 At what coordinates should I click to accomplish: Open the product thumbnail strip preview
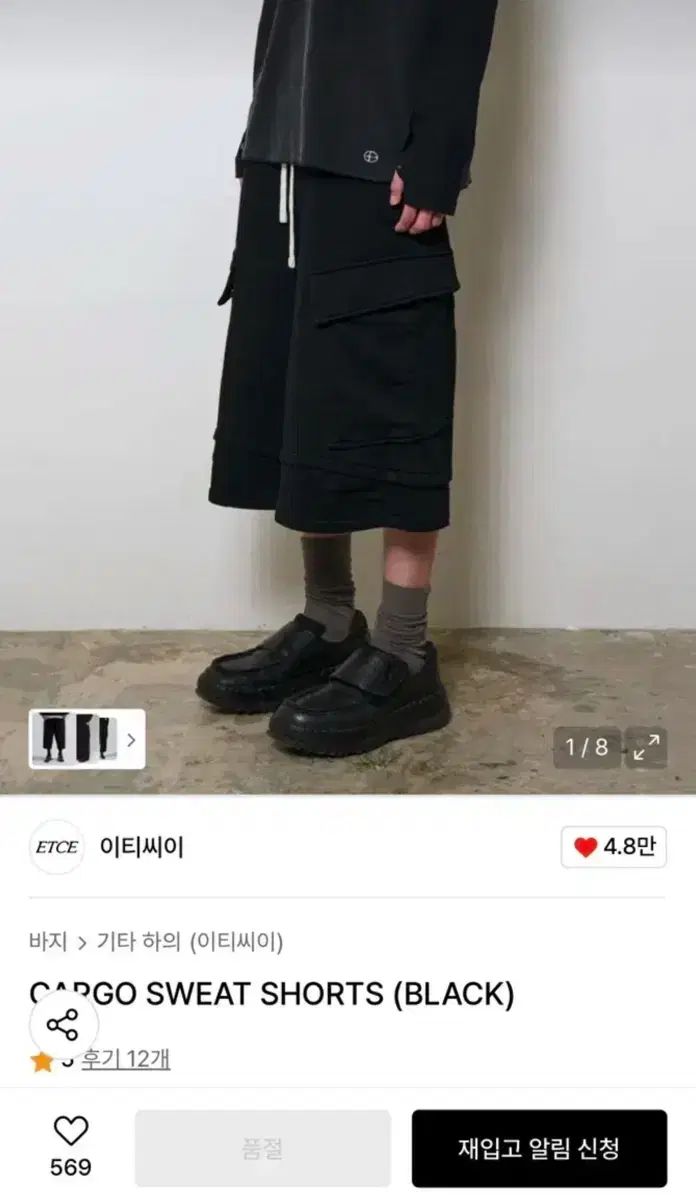87,739
